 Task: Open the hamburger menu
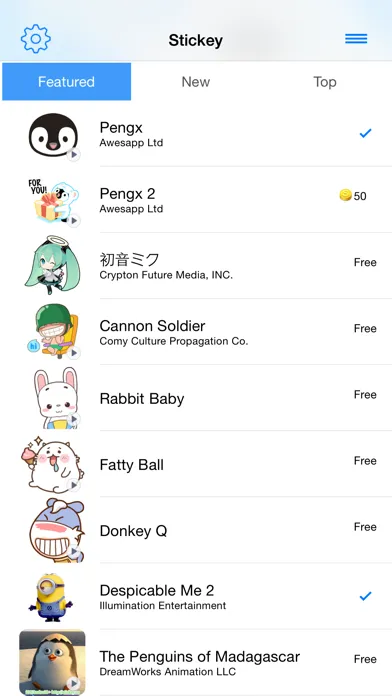(x=356, y=39)
